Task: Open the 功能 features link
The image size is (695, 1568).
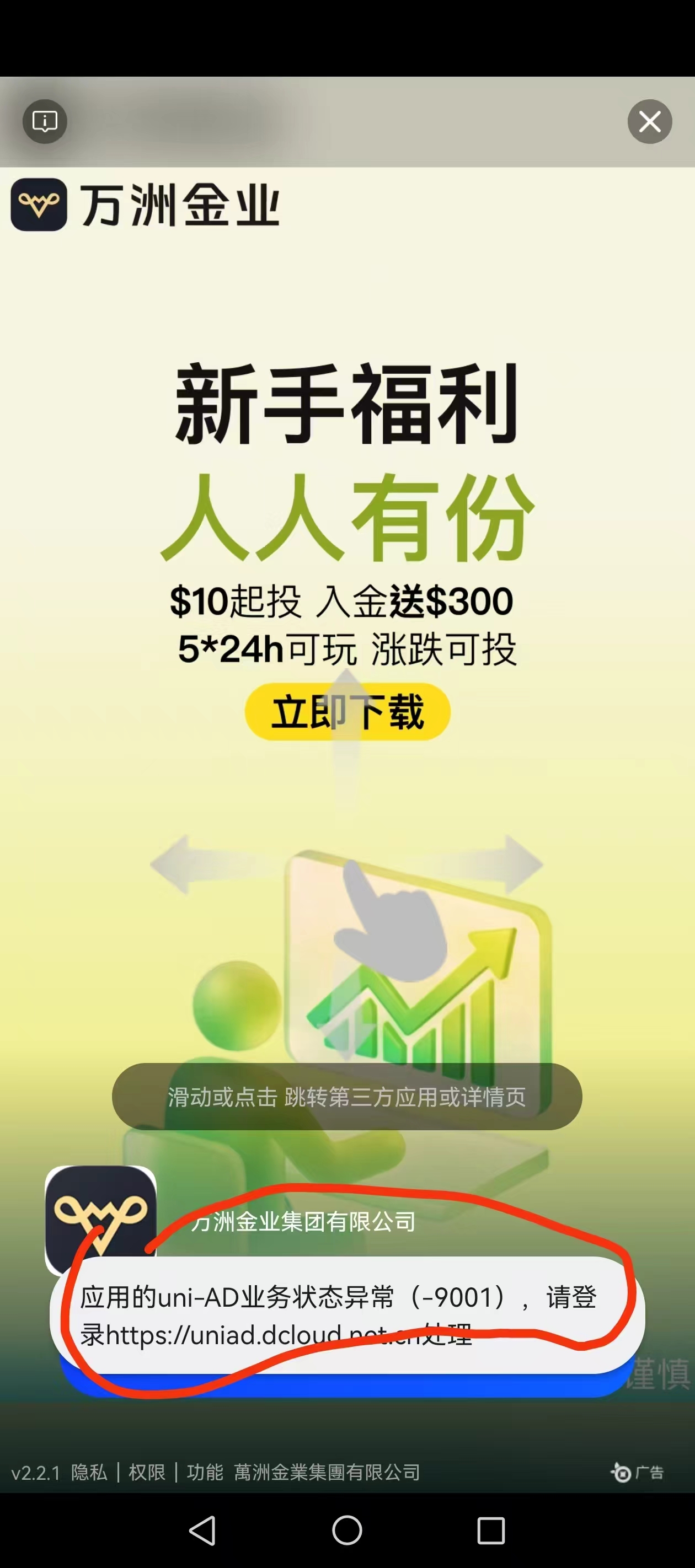Action: [205, 1473]
